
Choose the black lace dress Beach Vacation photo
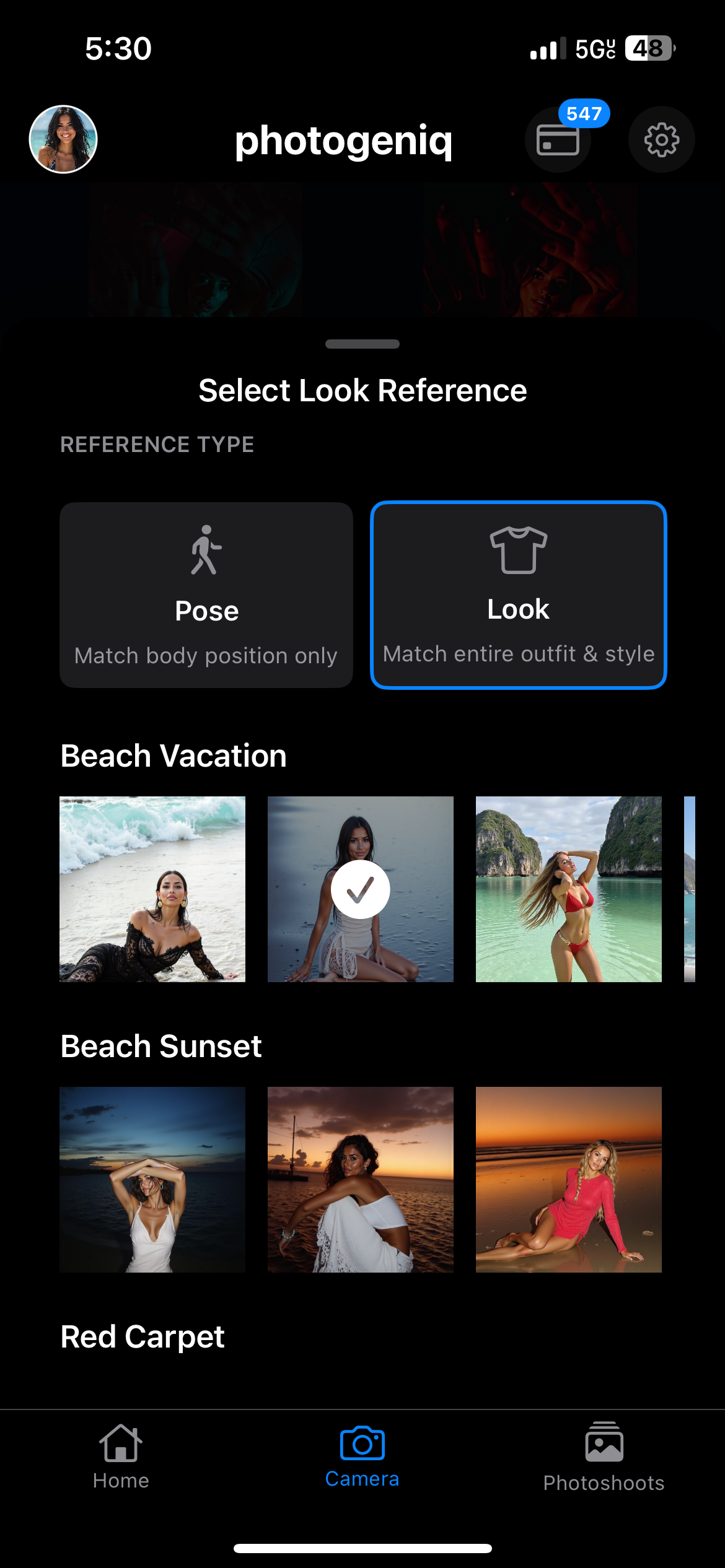point(152,889)
